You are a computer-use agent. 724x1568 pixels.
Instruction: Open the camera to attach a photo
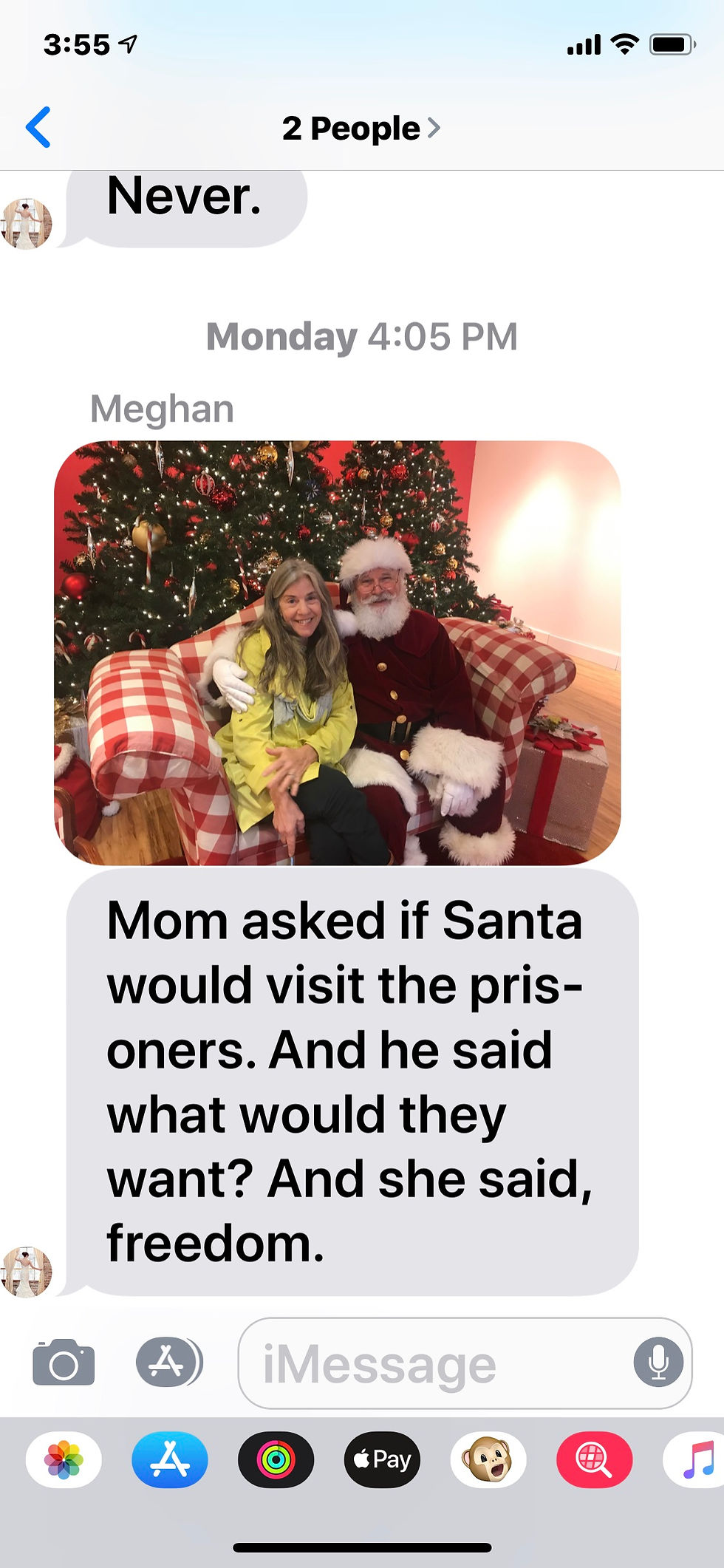tap(64, 1363)
